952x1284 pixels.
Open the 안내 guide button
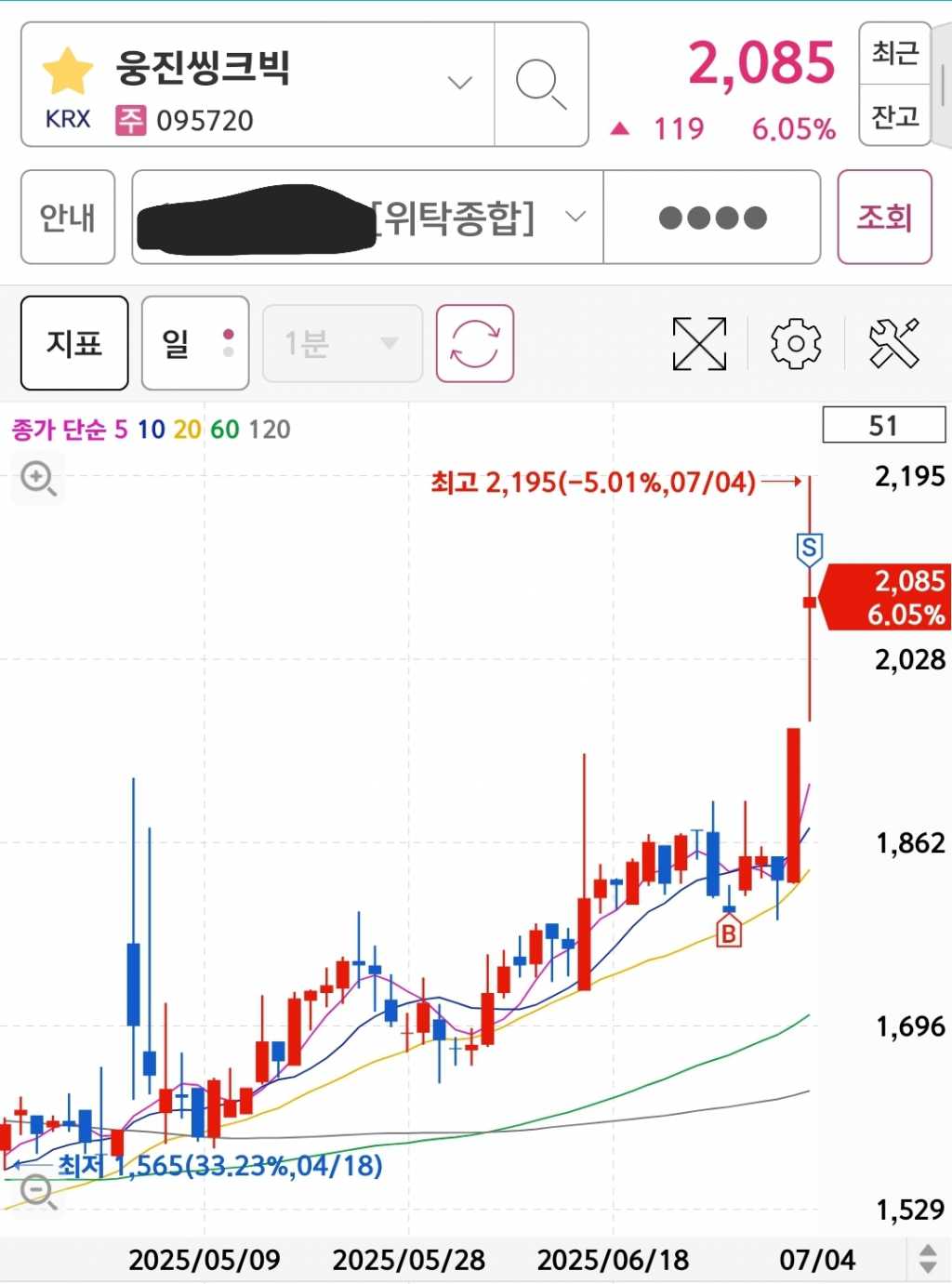(68, 218)
